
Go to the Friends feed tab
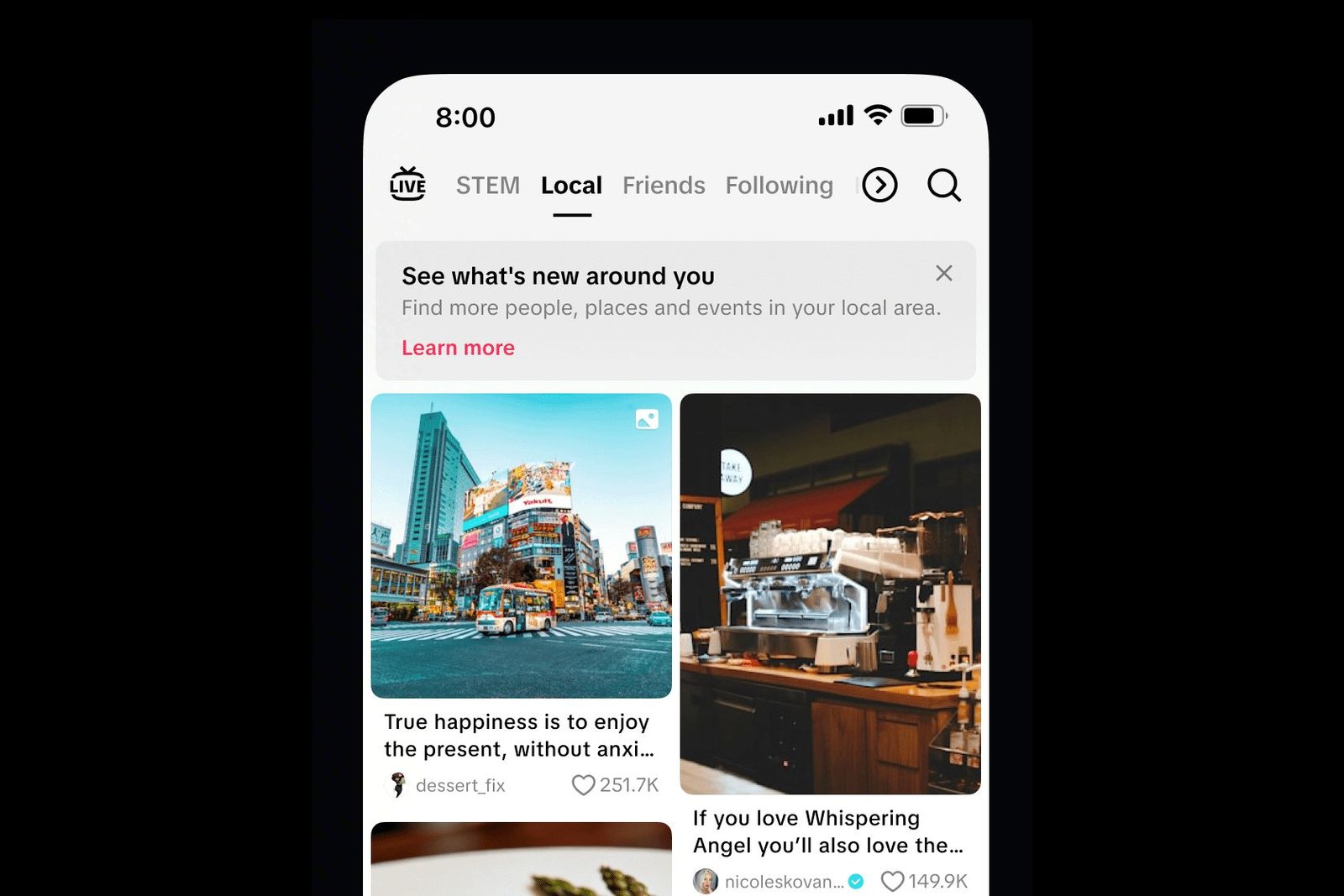tap(664, 186)
